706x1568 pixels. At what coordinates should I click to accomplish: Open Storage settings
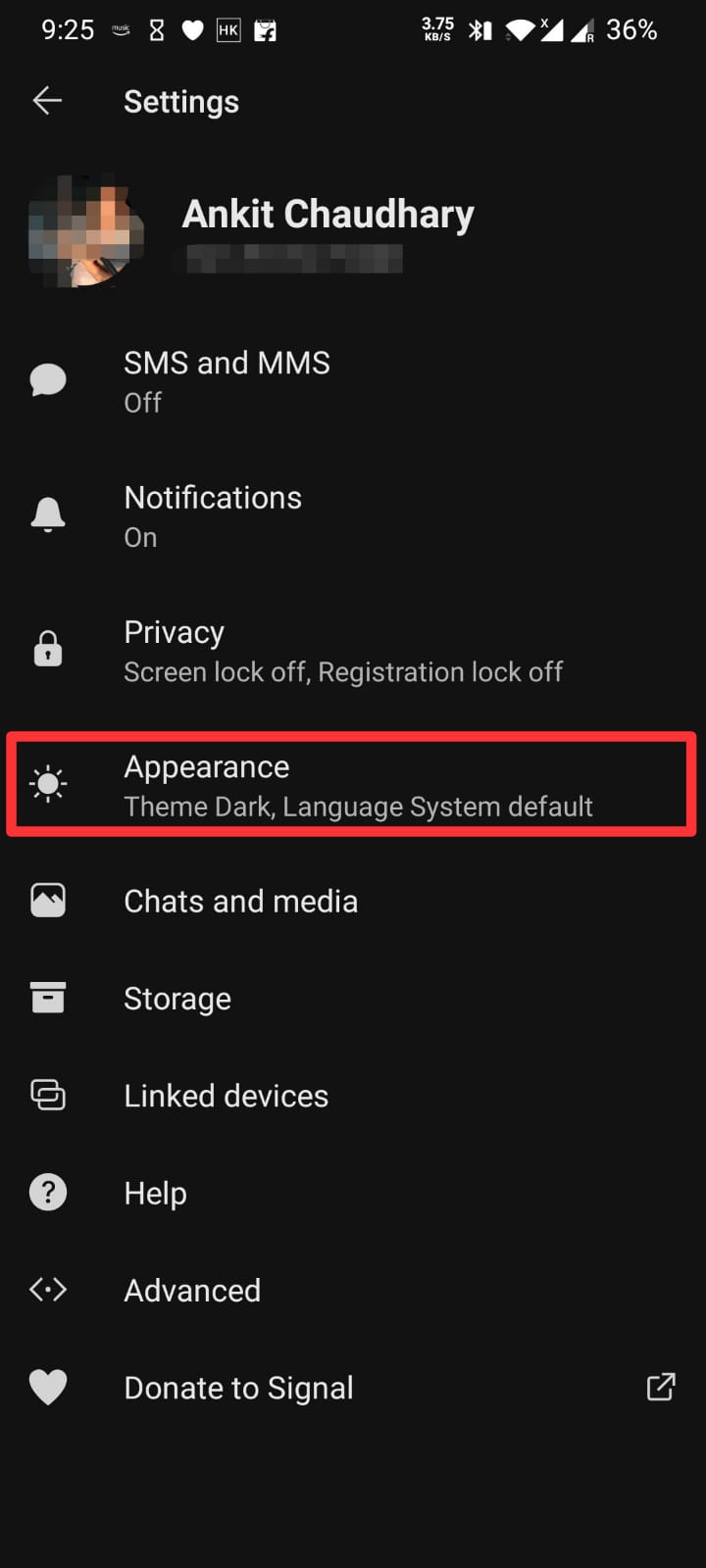pos(177,999)
